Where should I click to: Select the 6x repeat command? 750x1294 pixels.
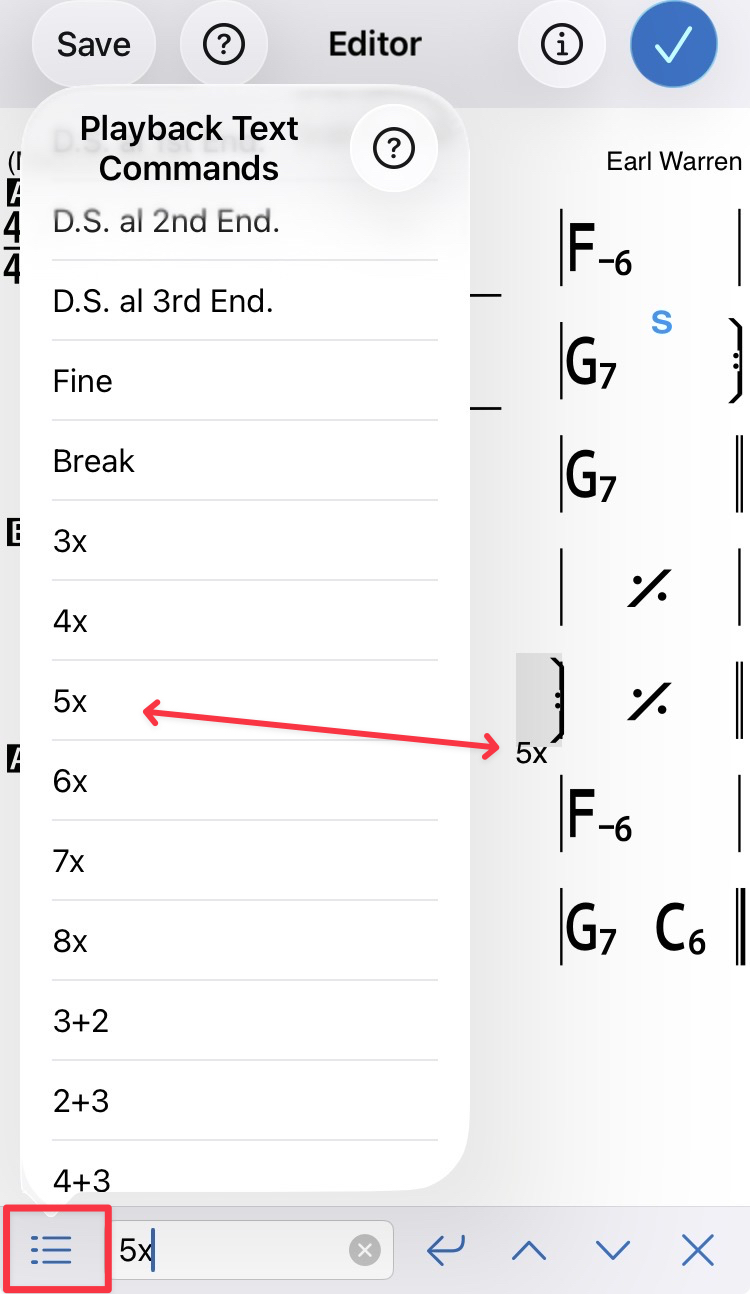pos(244,781)
